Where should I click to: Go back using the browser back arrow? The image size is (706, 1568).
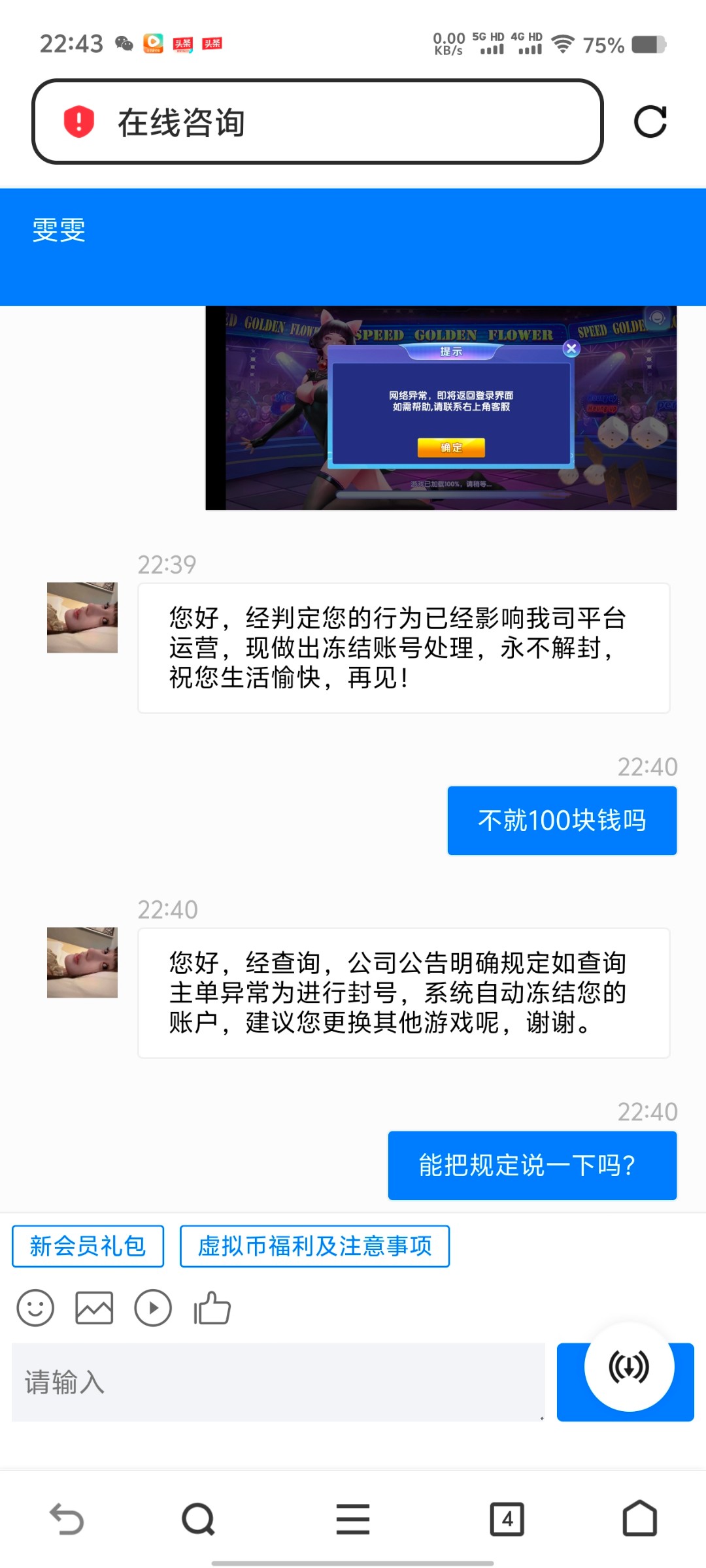67,1518
